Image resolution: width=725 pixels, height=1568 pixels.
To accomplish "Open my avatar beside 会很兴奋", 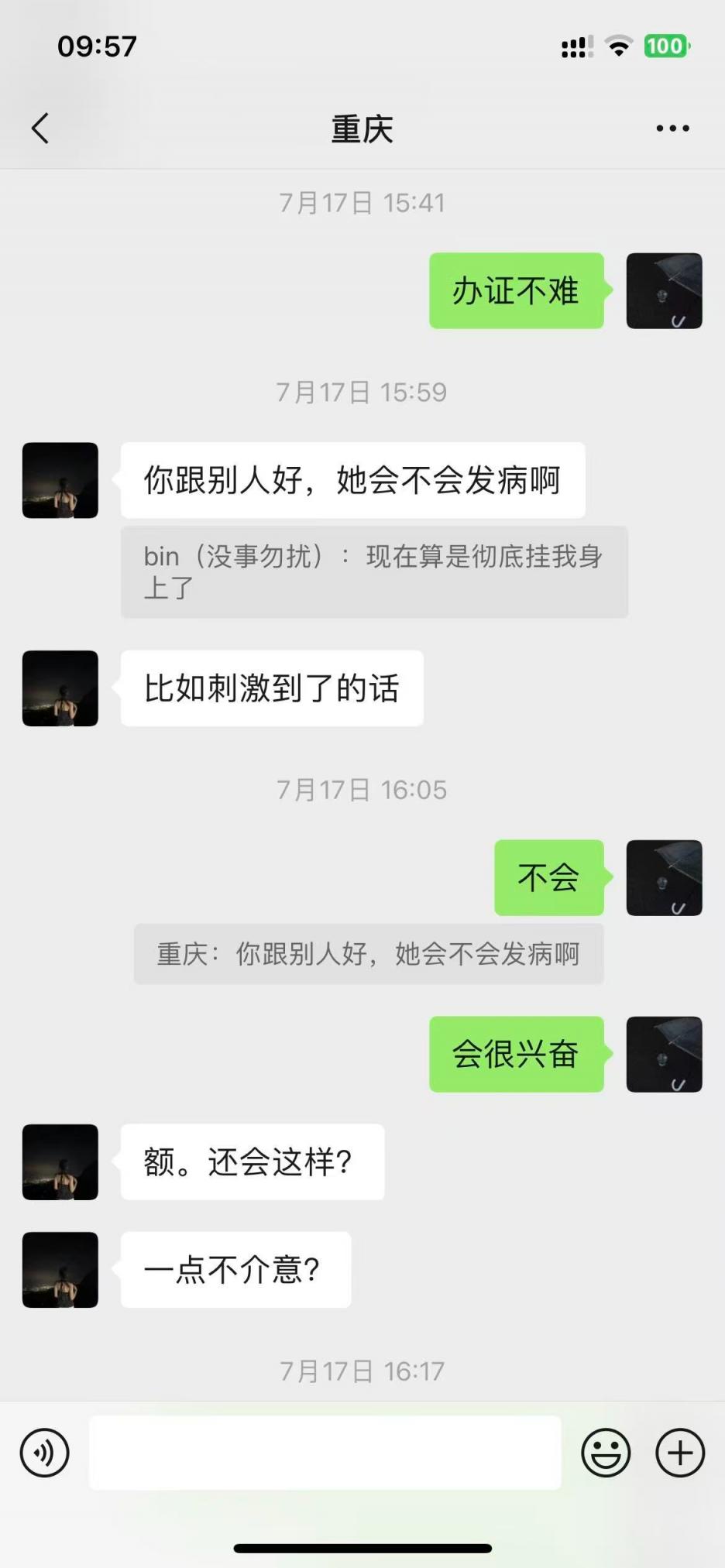I will (664, 1055).
